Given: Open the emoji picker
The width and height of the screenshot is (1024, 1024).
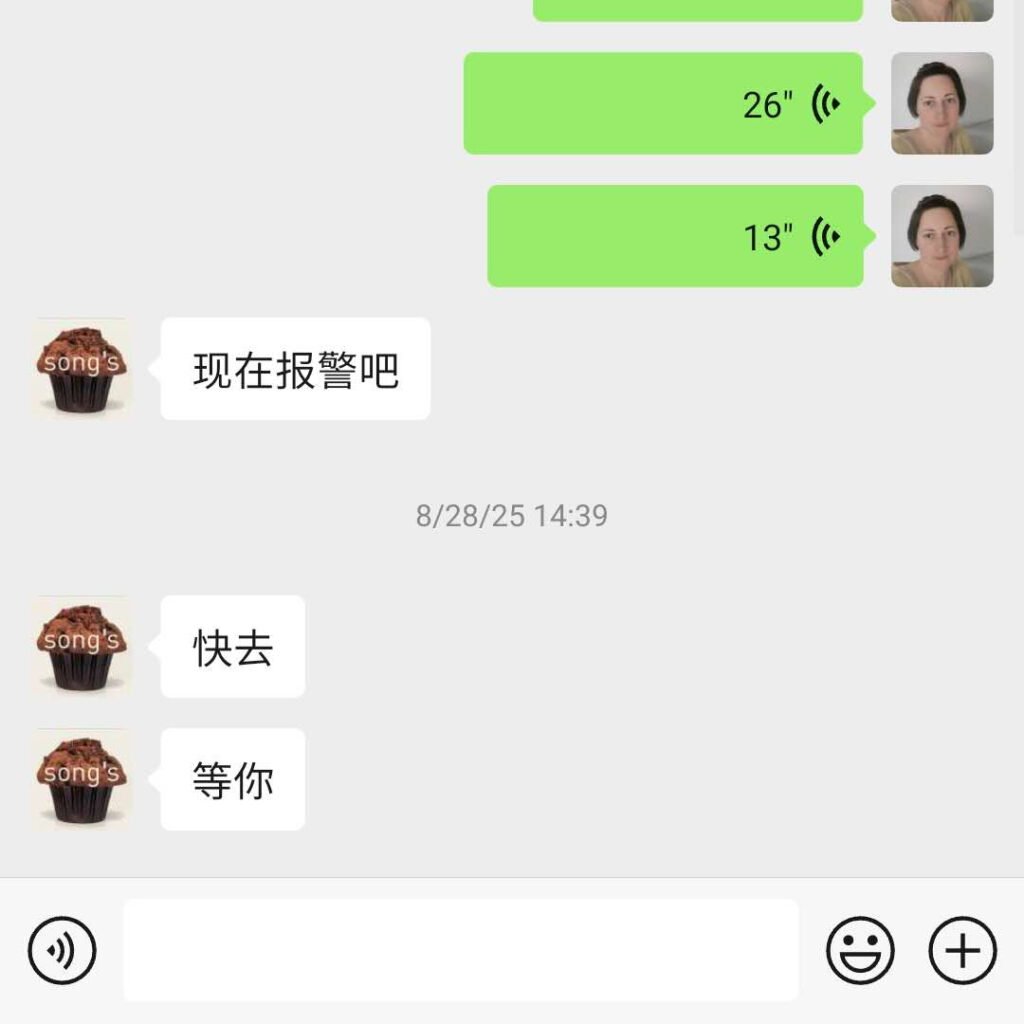Looking at the screenshot, I should (x=860, y=950).
